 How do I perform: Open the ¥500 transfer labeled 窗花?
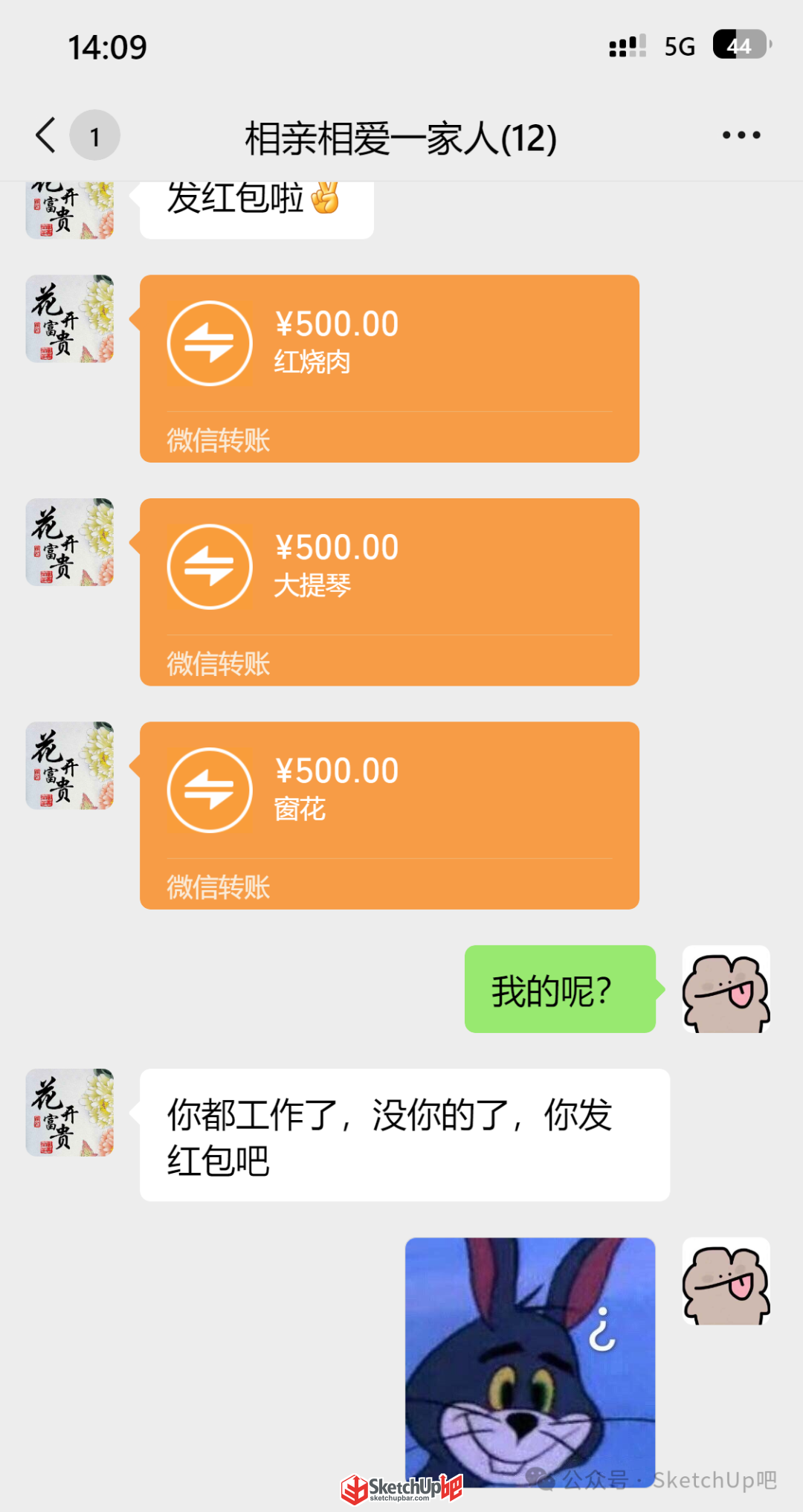point(390,815)
